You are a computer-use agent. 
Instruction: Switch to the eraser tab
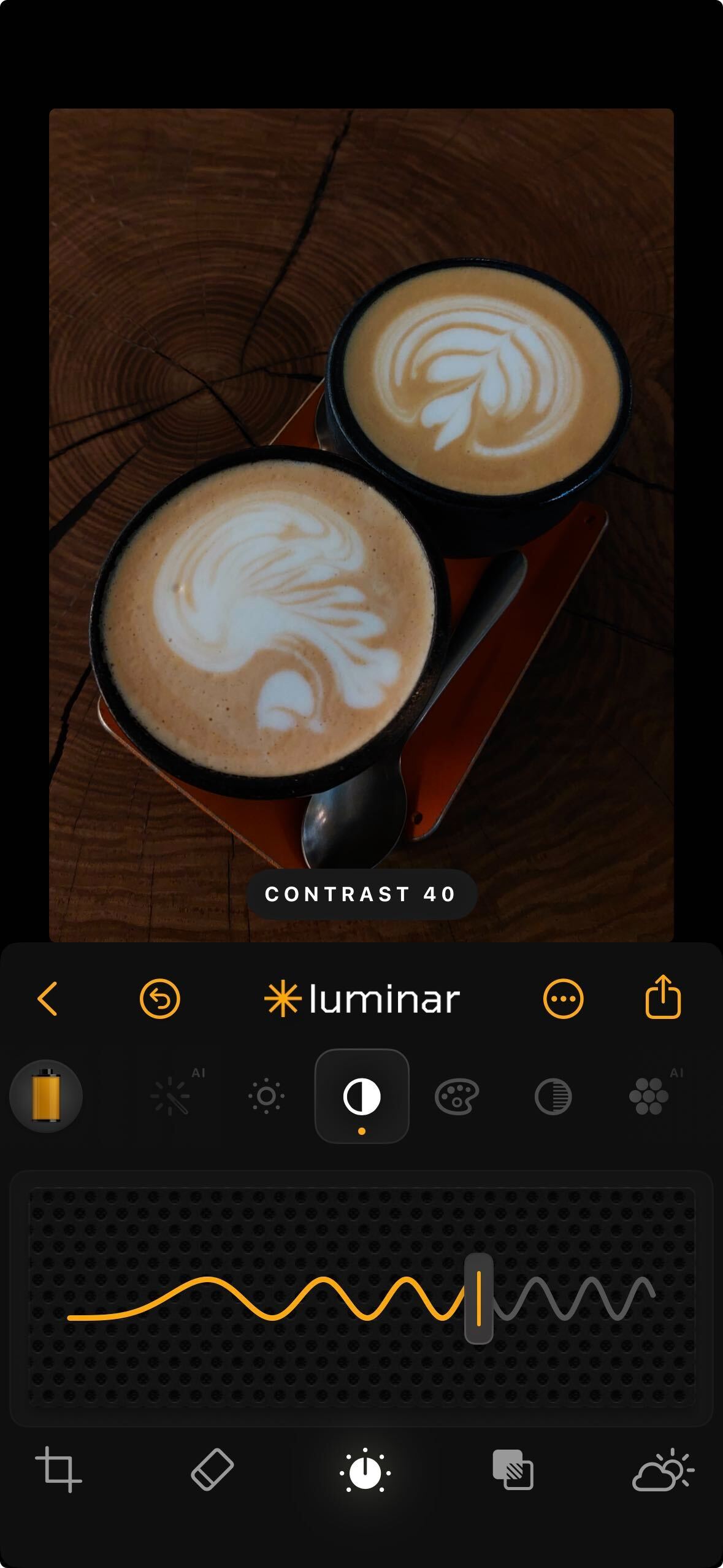[212, 1469]
